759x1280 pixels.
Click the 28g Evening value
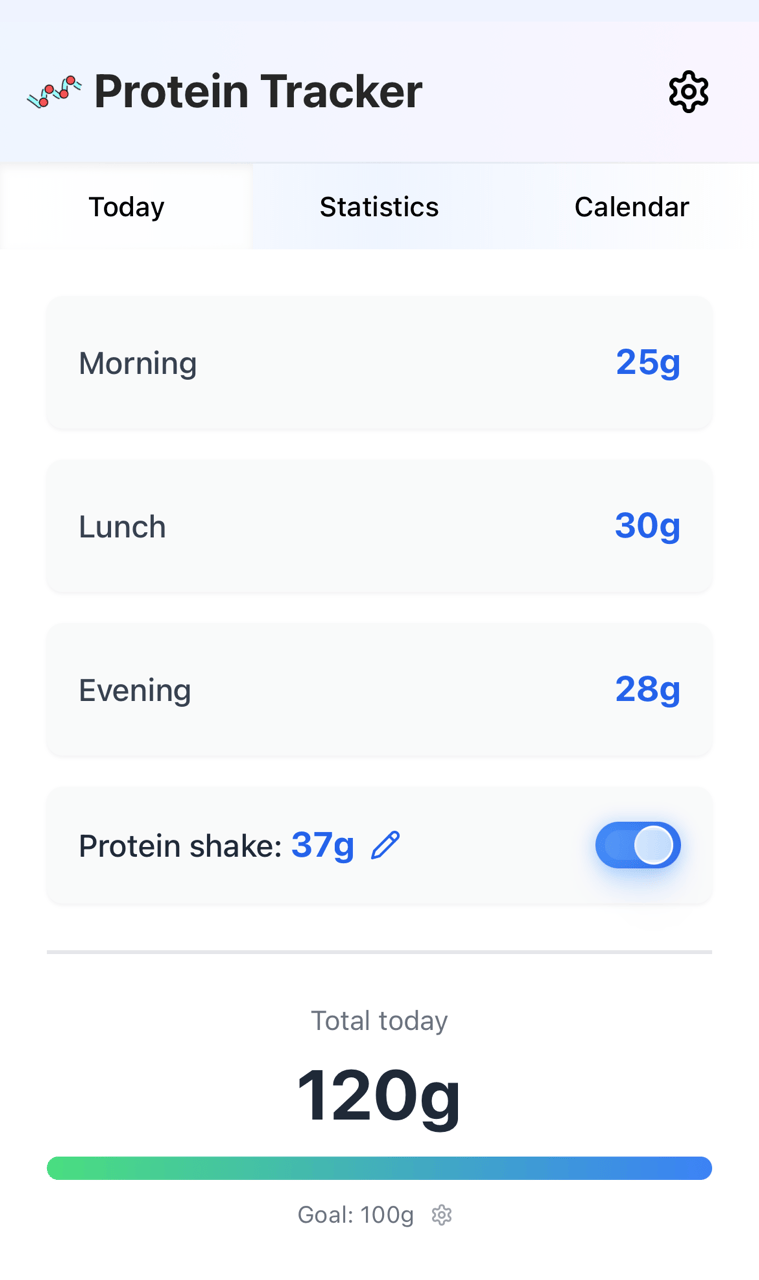click(647, 690)
